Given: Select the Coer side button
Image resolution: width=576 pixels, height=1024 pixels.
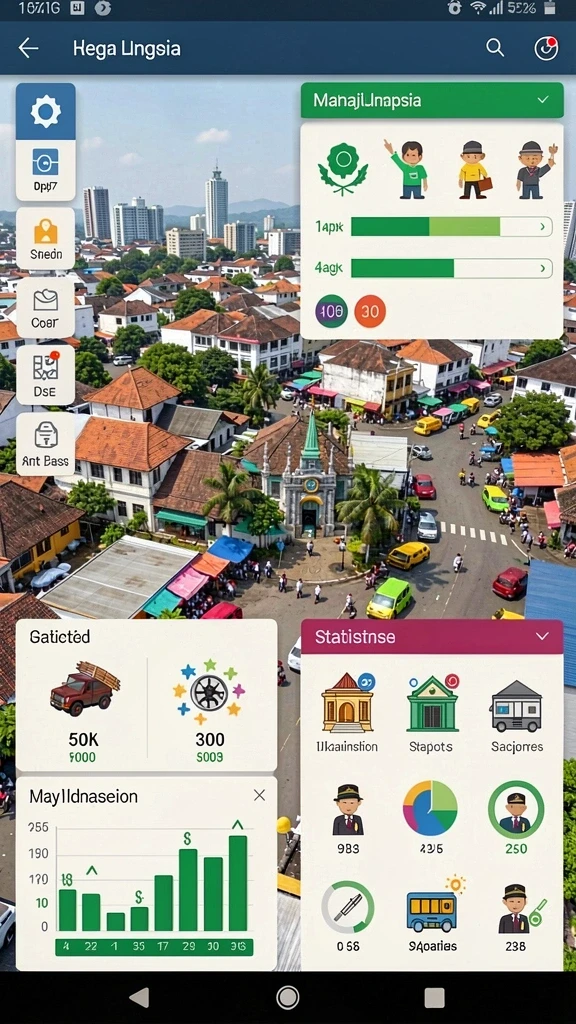Looking at the screenshot, I should click(46, 307).
